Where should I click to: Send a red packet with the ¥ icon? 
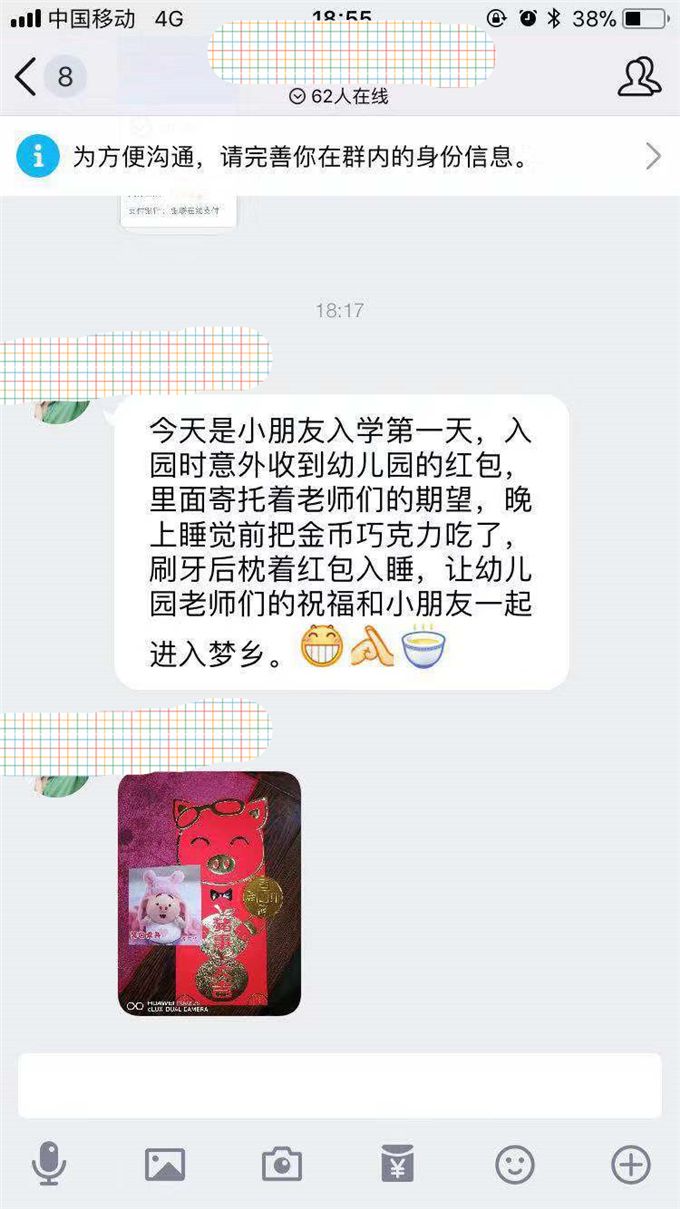(398, 1165)
